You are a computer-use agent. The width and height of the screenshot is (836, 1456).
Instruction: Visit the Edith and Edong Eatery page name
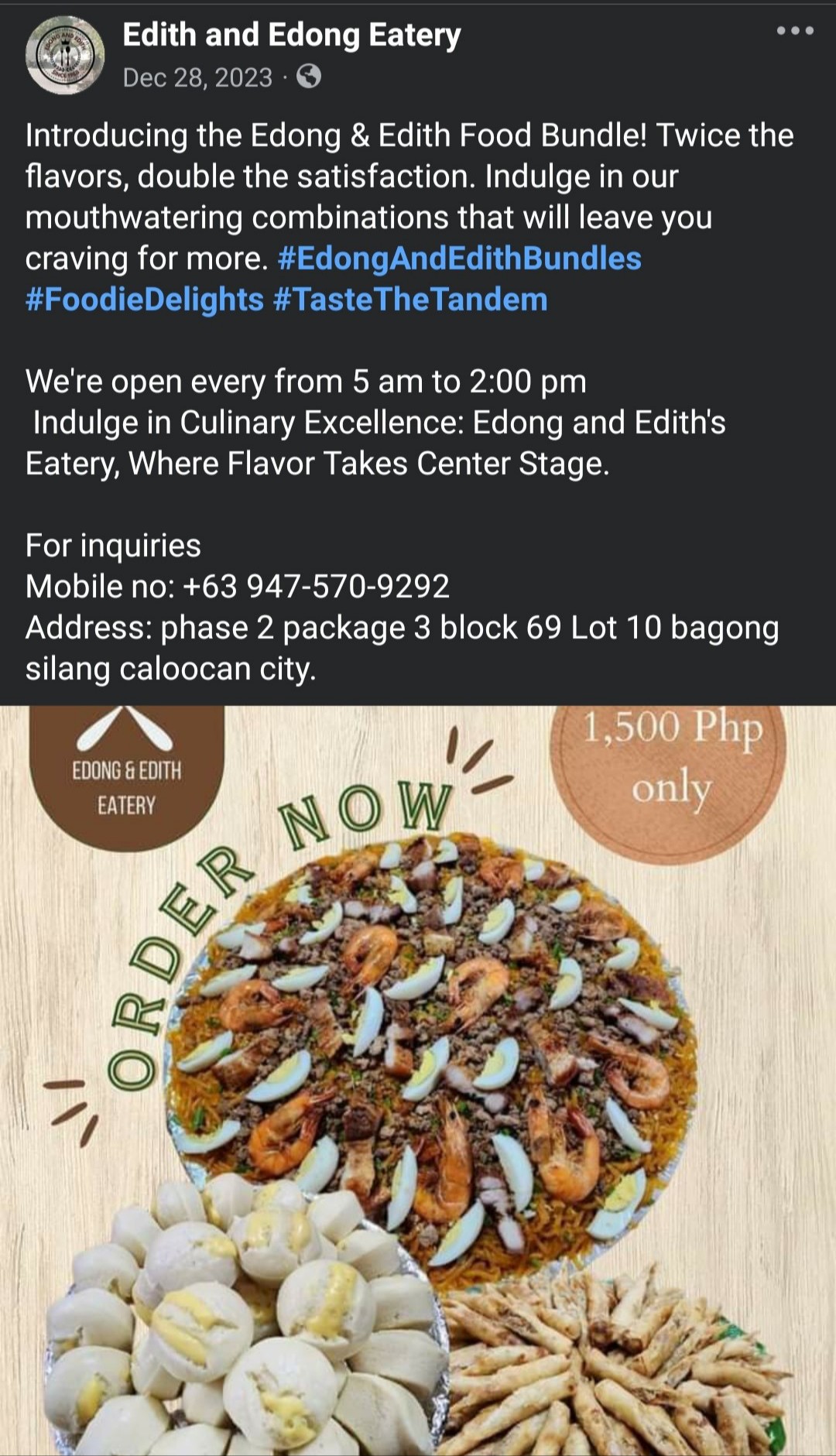pos(291,35)
